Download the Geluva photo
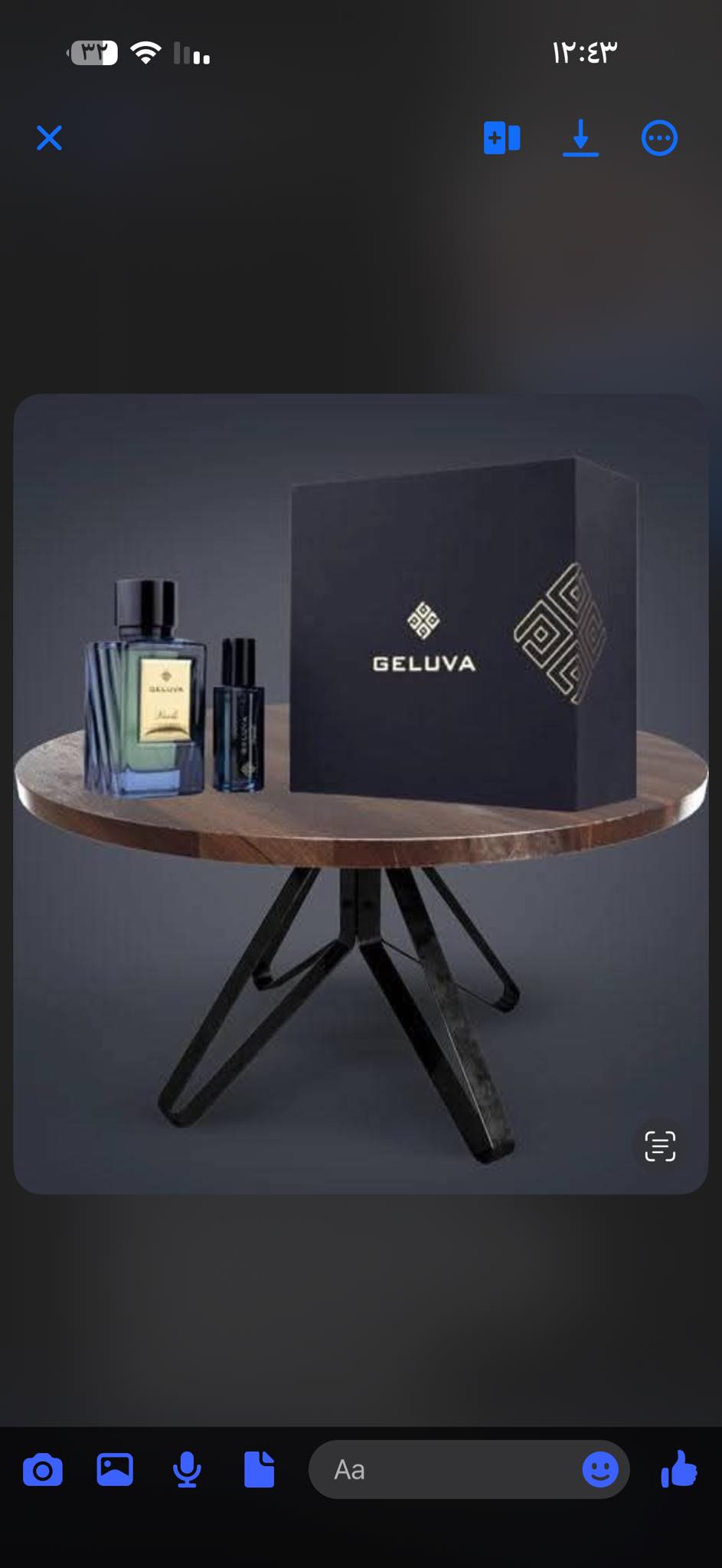The height and width of the screenshot is (1568, 722). coord(580,139)
